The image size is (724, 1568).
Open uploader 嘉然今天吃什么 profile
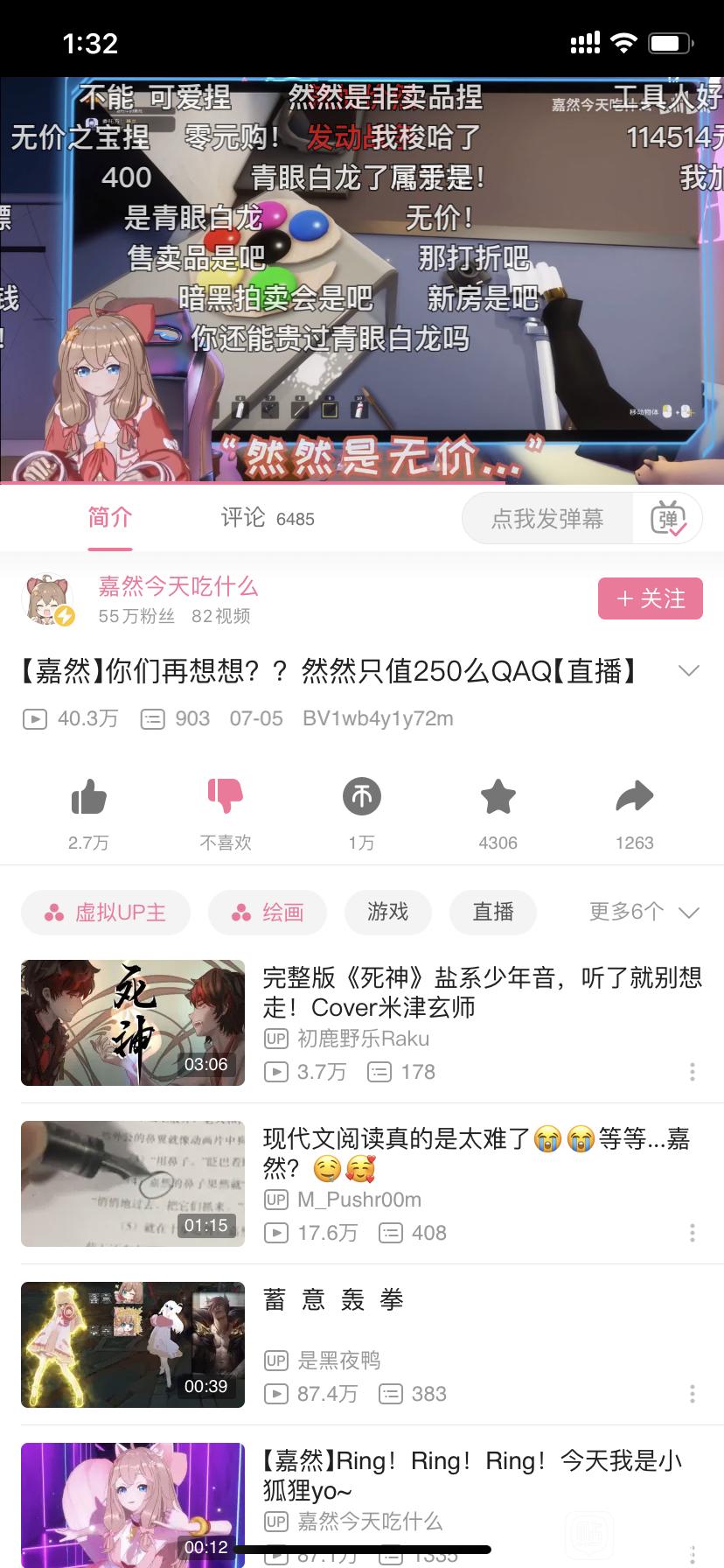click(x=178, y=586)
